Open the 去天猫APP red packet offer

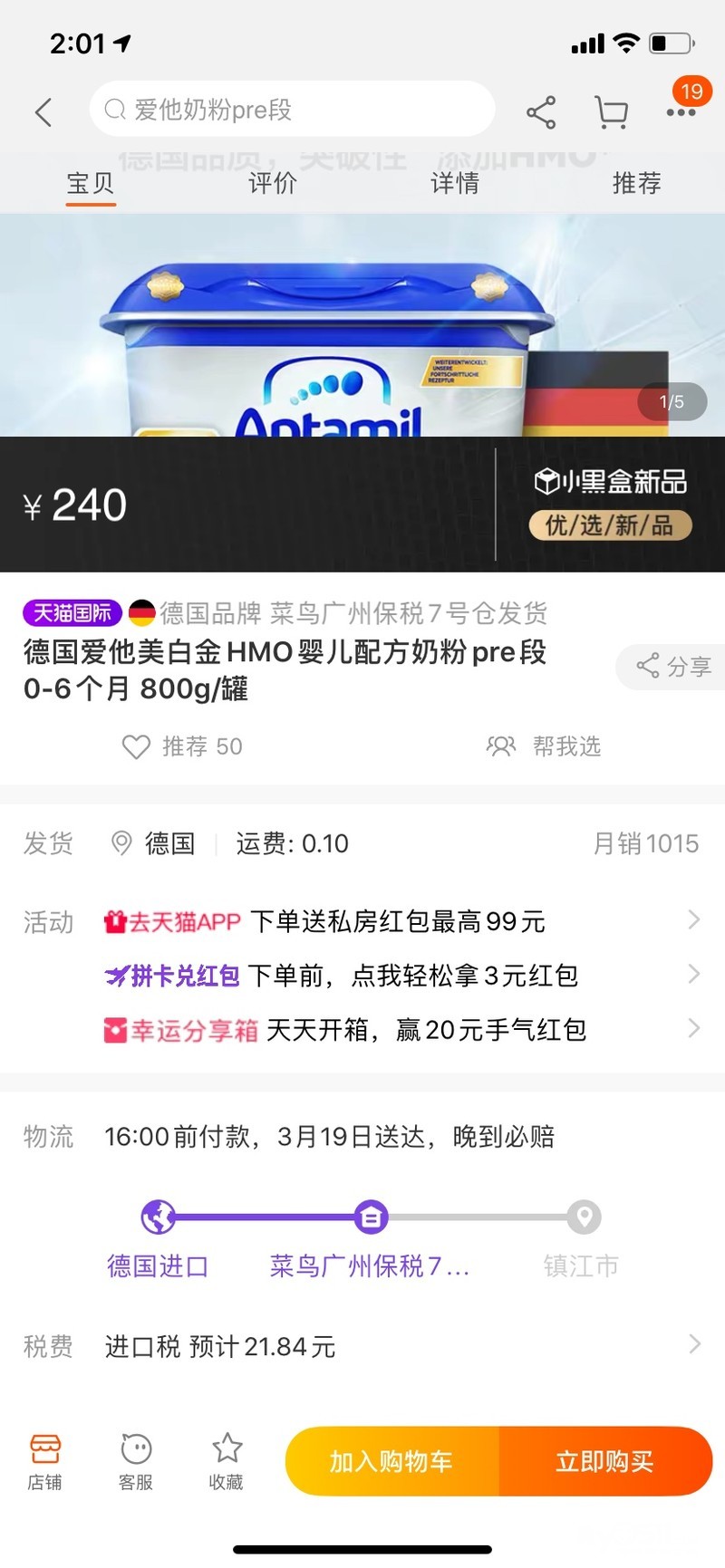pyautogui.click(x=399, y=921)
